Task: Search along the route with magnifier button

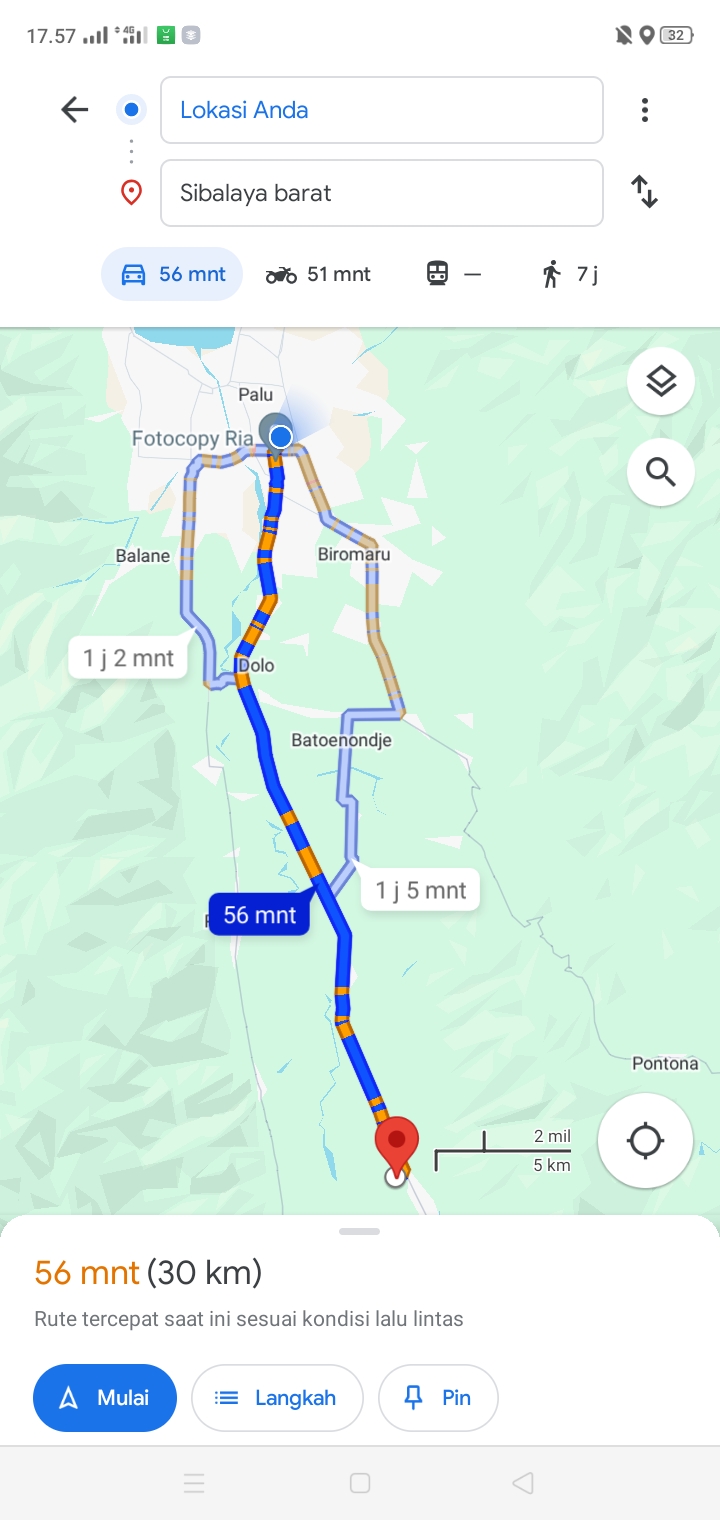Action: (x=661, y=471)
